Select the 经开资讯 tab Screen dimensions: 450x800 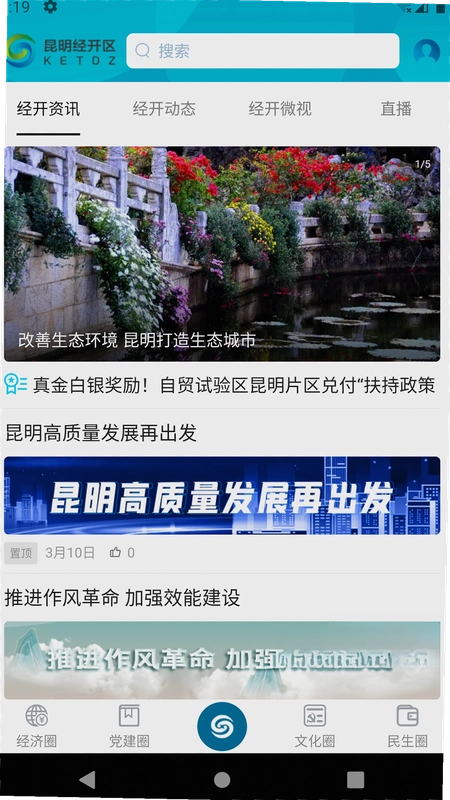[x=48, y=109]
